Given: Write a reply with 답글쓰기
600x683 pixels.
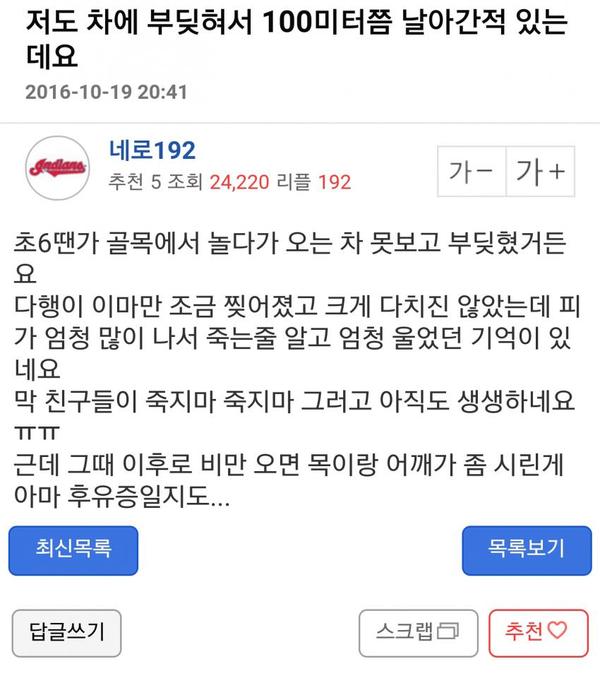Looking at the screenshot, I should click(x=66, y=631).
